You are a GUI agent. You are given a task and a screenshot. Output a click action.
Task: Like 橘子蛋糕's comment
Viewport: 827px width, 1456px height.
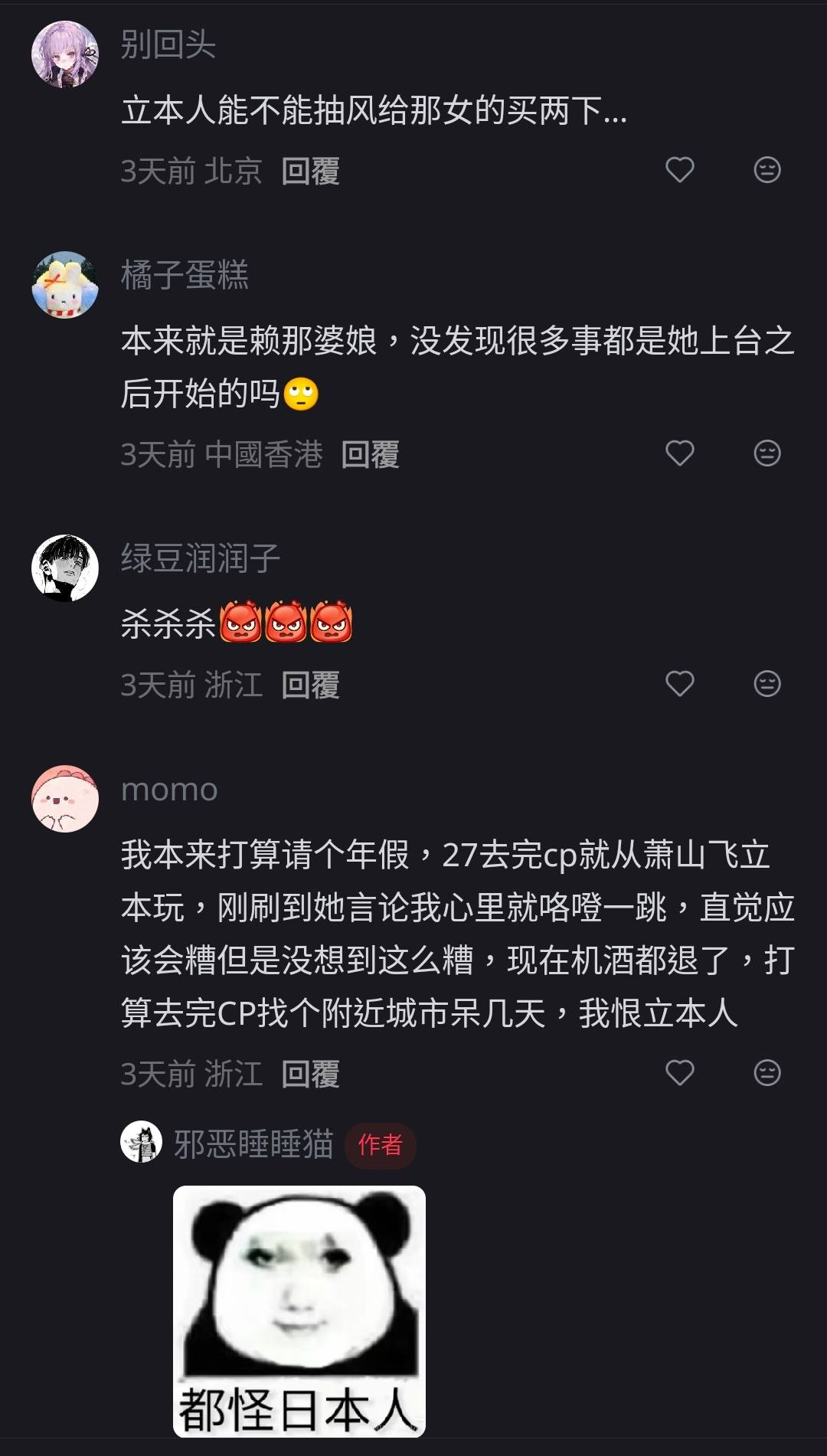[x=679, y=453]
